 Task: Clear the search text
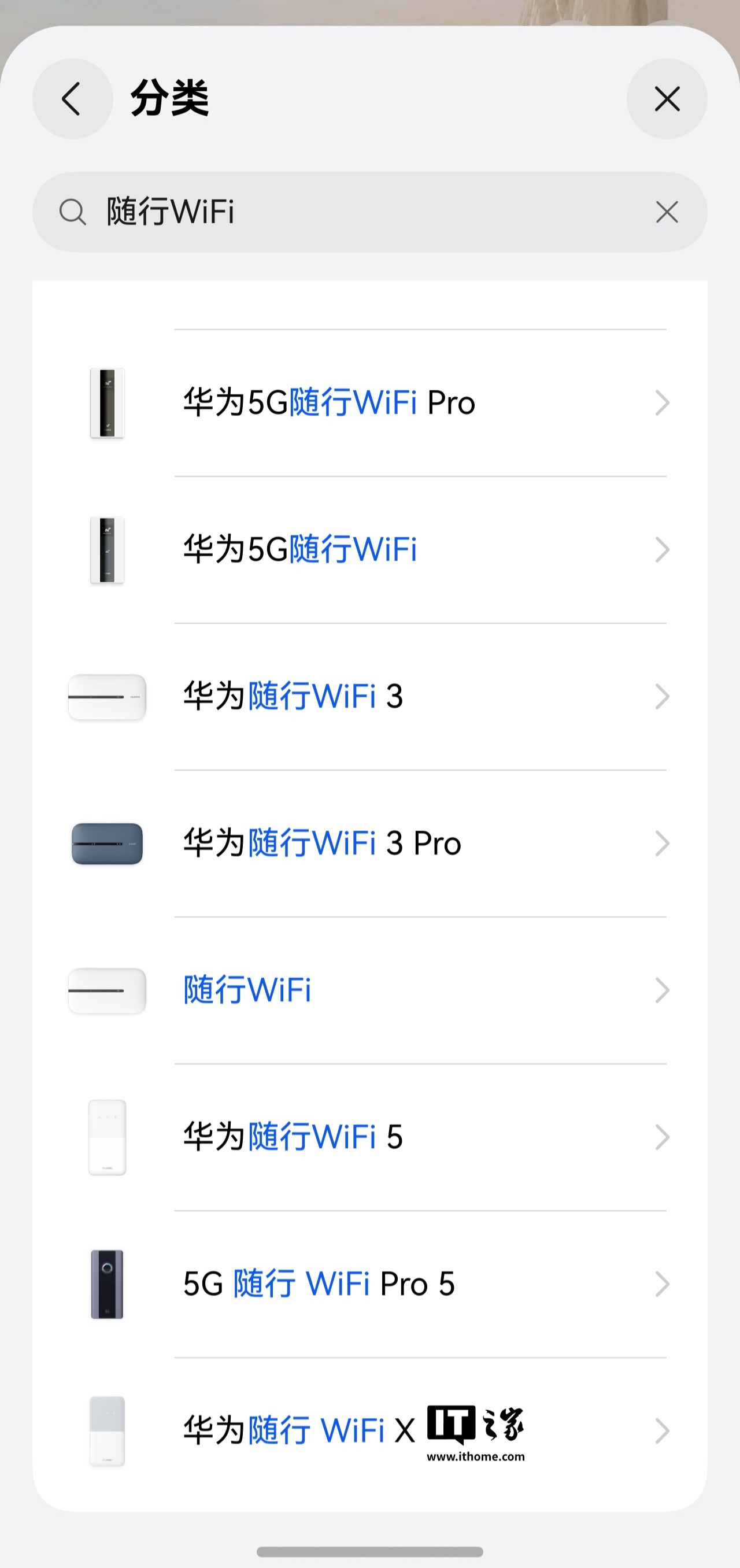click(667, 212)
